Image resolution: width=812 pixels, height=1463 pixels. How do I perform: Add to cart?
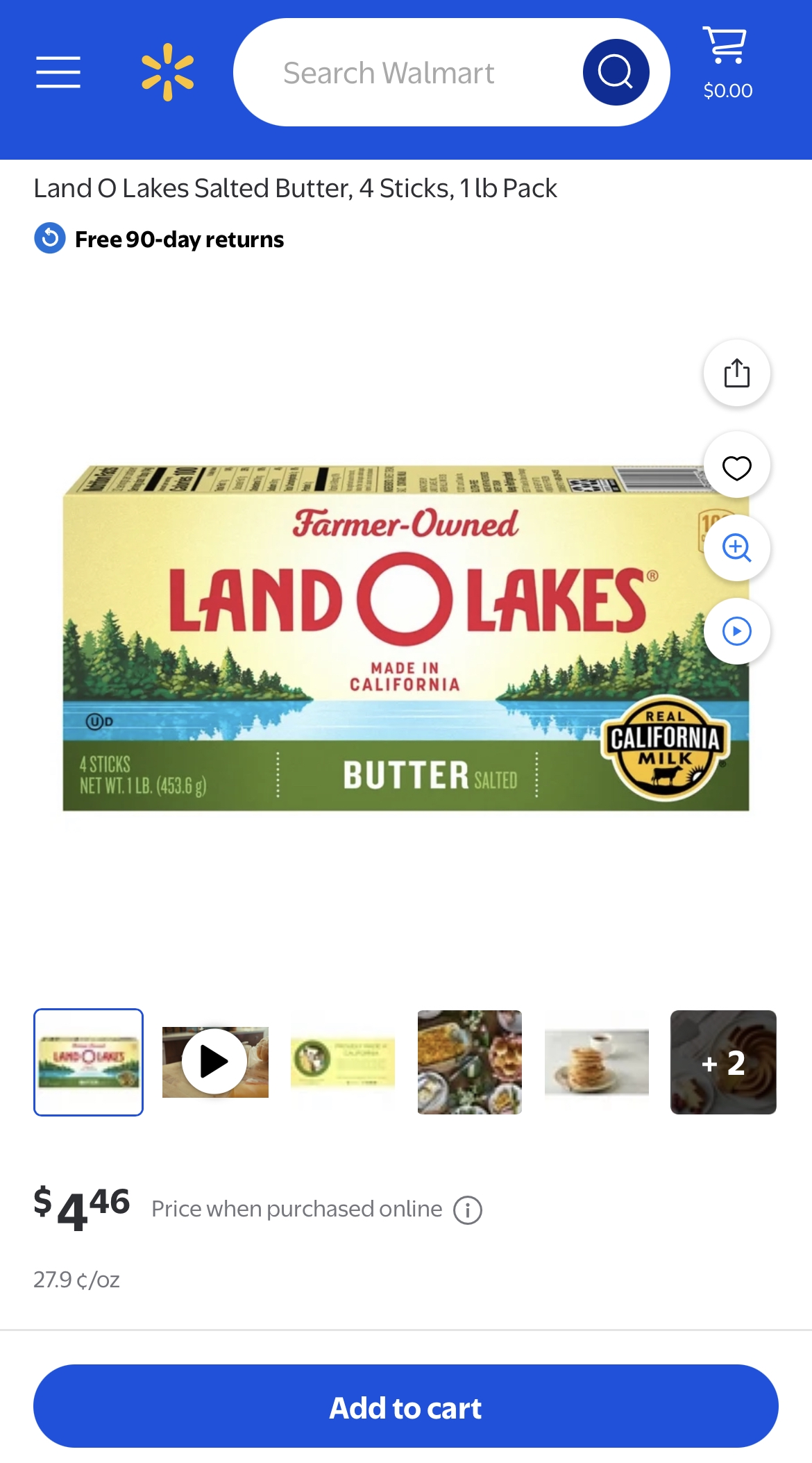[406, 1406]
